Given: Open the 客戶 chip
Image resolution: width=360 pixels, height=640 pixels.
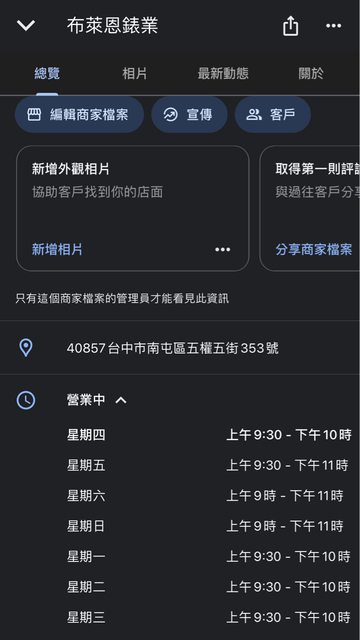Looking at the screenshot, I should pos(272,115).
